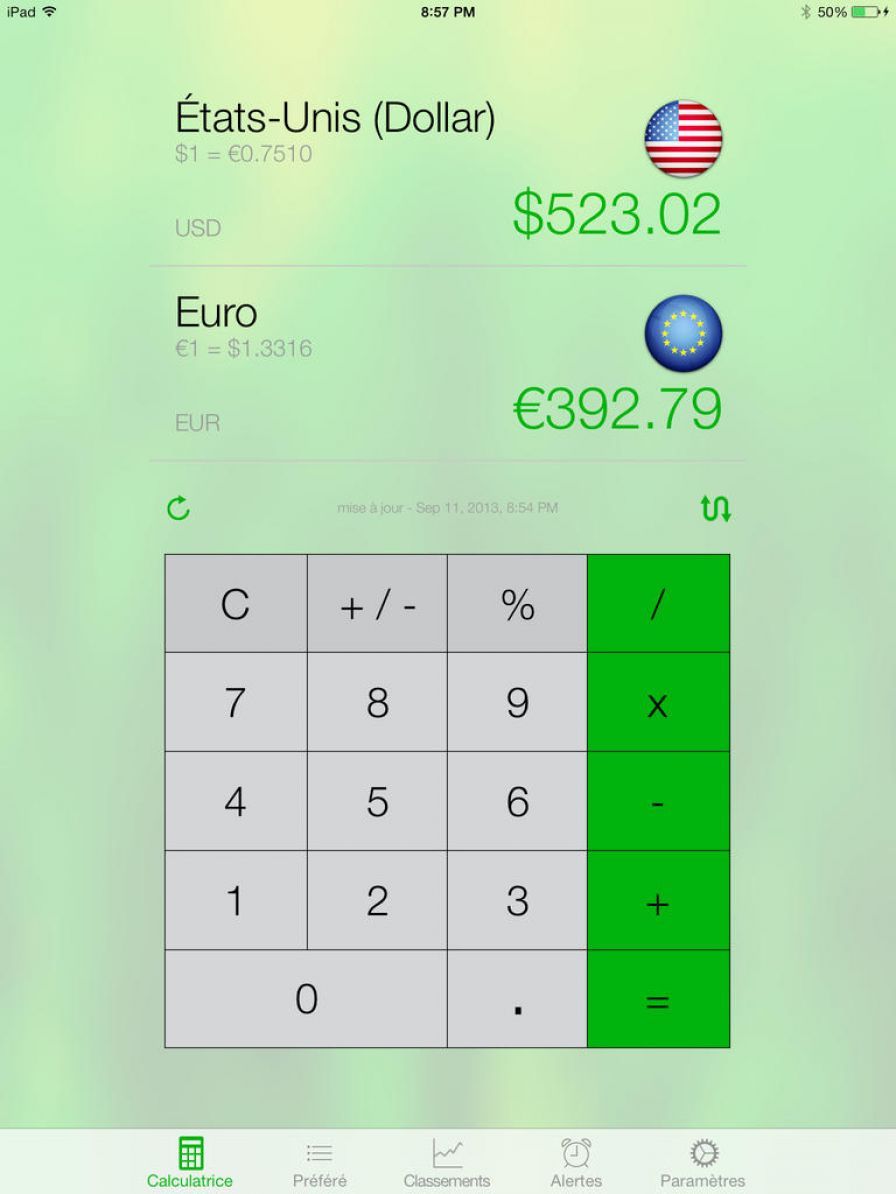This screenshot has width=896, height=1194.
Task: Open the Euro currency row
Action: (447, 365)
